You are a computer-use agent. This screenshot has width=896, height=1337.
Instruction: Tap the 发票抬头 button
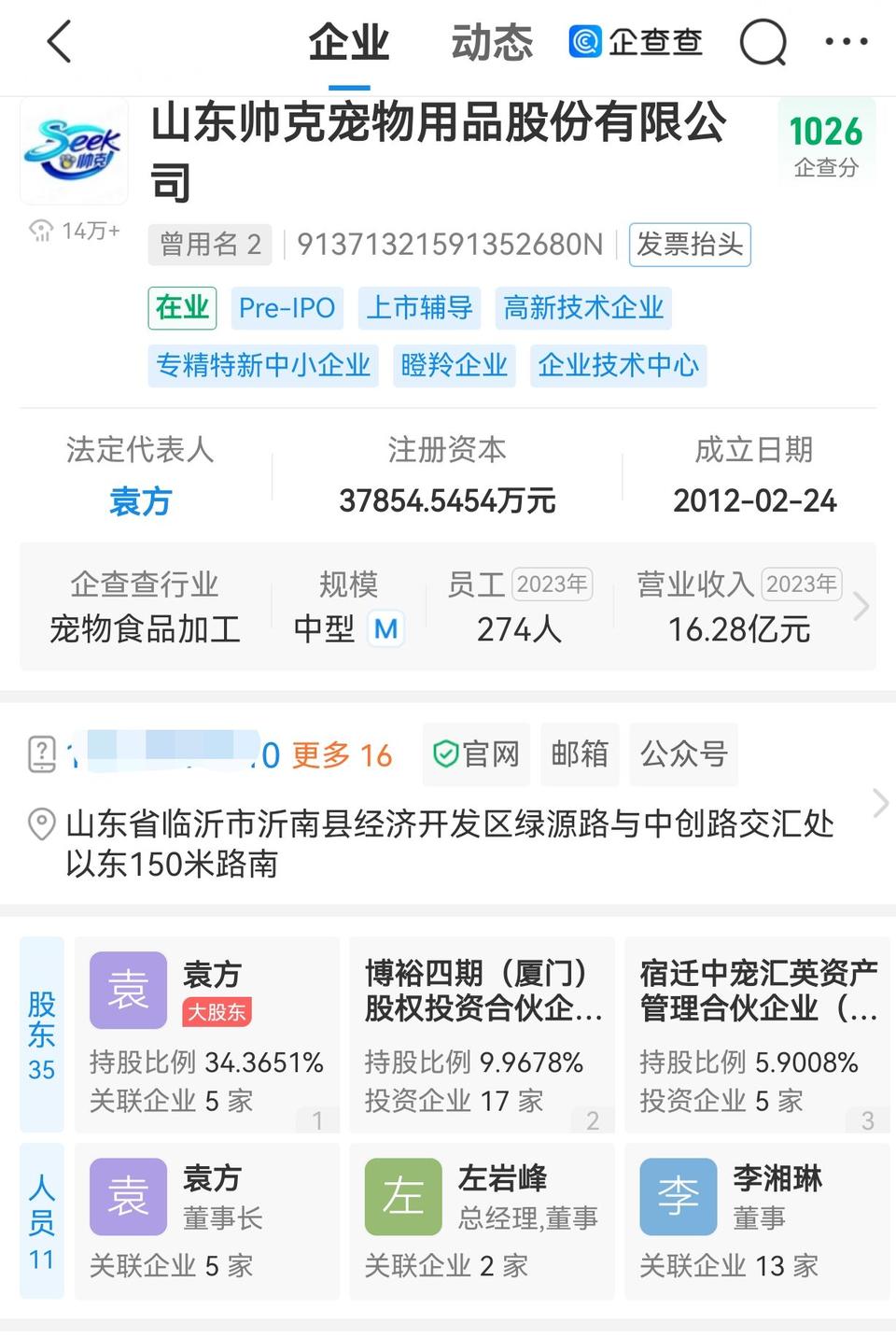690,245
